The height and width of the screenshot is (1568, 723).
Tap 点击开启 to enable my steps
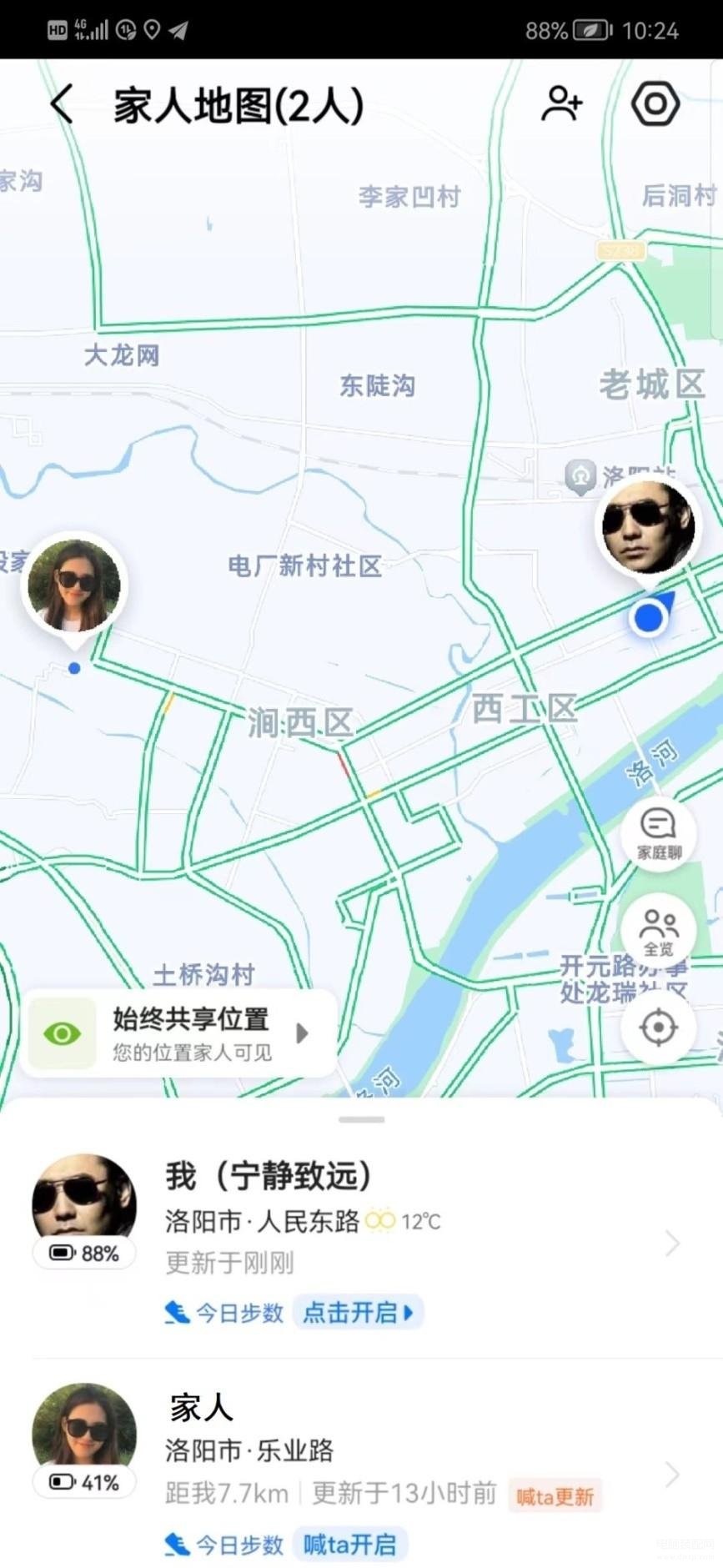tap(357, 1313)
